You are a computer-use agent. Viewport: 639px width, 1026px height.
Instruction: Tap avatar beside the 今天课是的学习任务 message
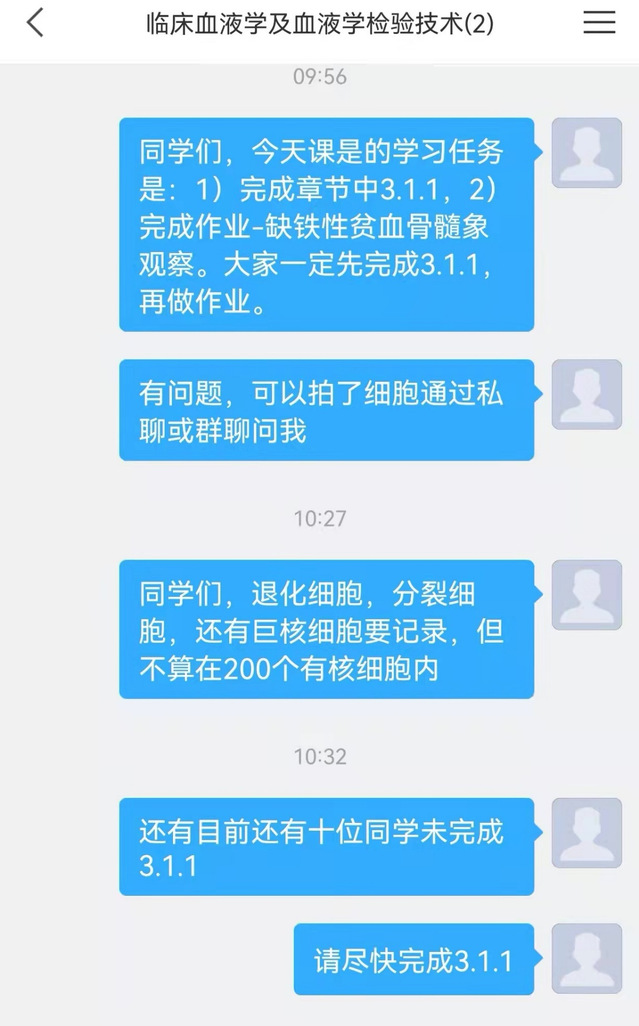(586, 153)
